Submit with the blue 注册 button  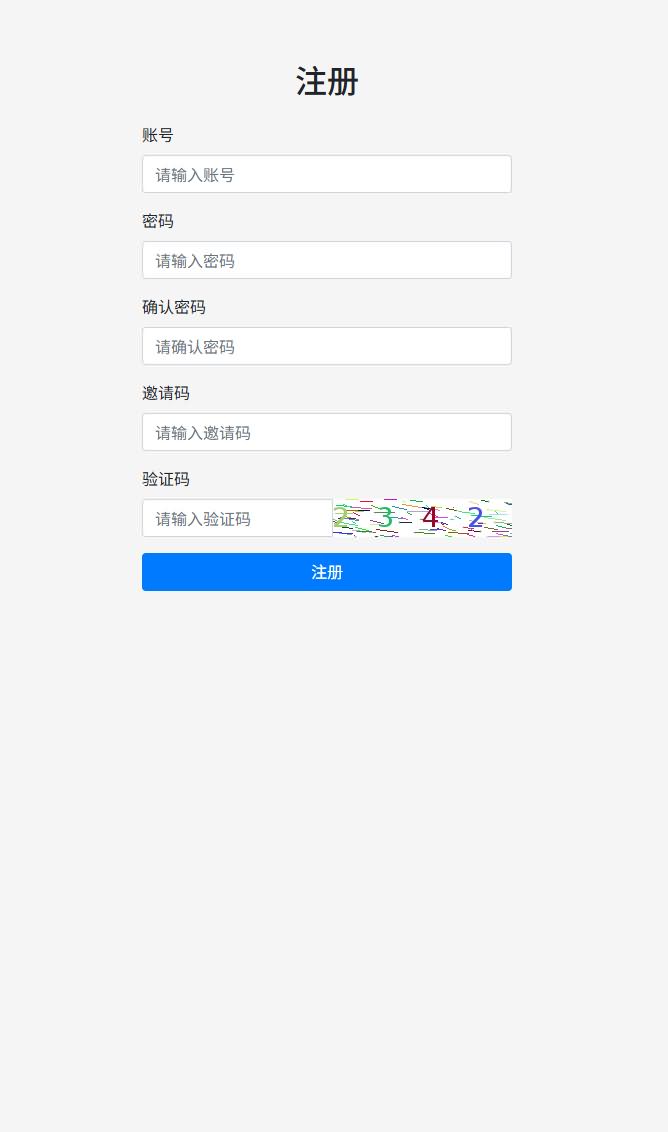(x=327, y=572)
